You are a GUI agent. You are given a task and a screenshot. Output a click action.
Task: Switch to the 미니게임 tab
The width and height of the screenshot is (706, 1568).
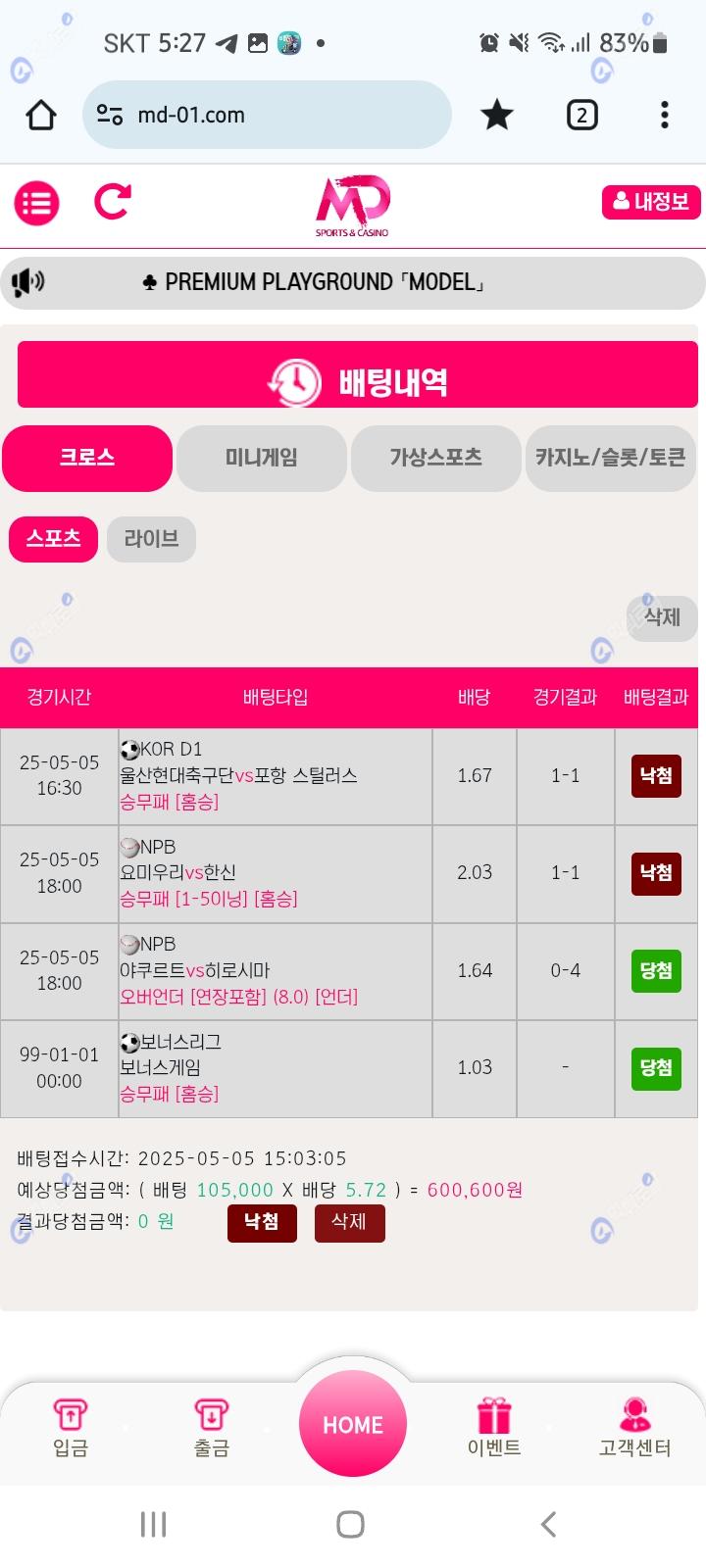262,458
